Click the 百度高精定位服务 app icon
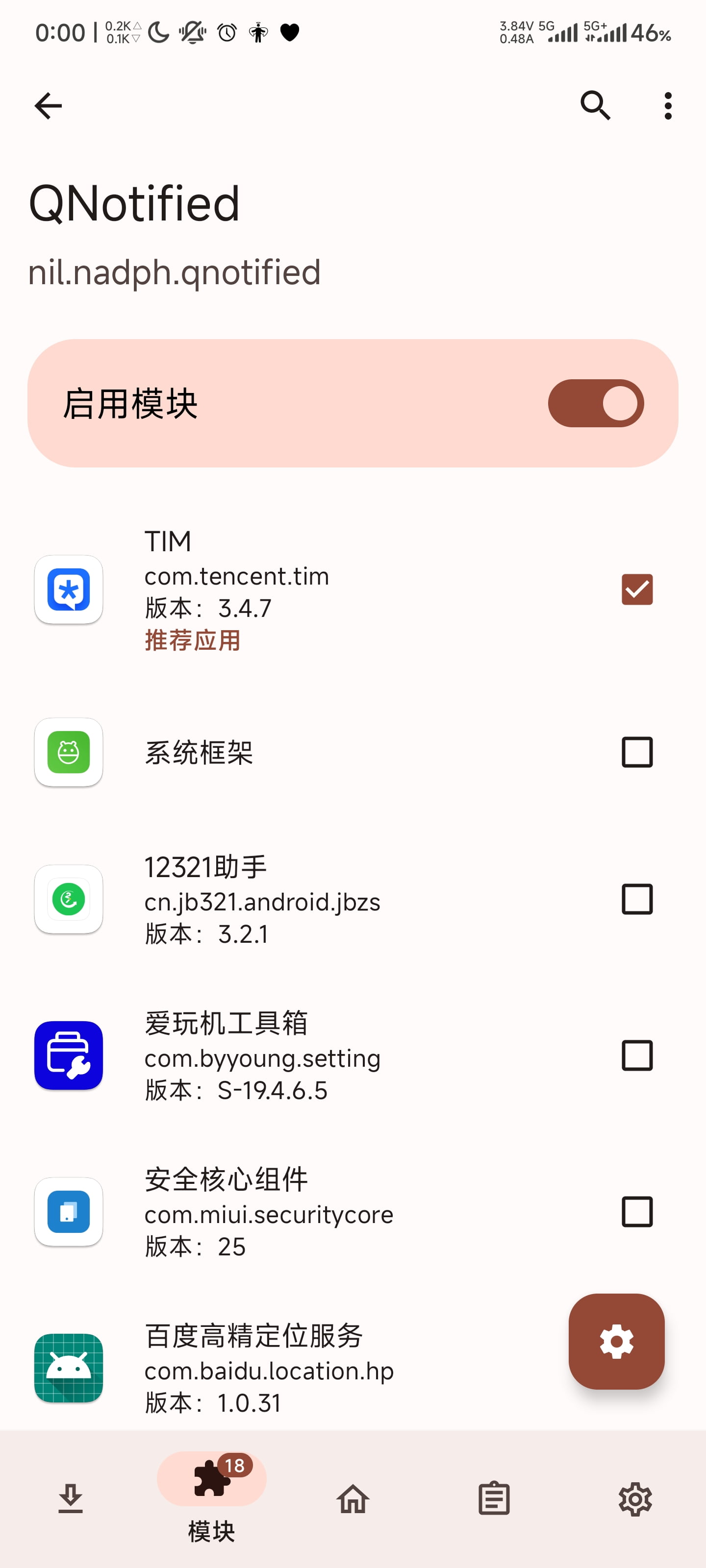The image size is (706, 1568). [68, 1368]
